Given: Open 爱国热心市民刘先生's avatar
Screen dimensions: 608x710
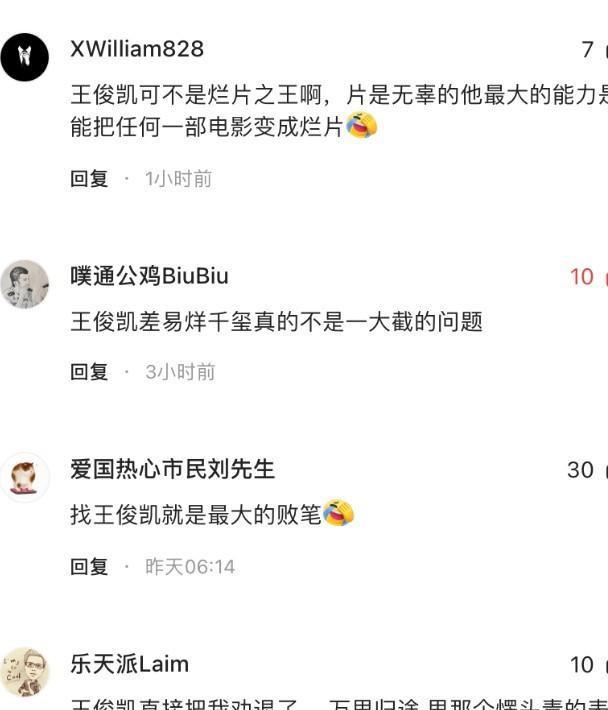Looking at the screenshot, I should point(25,477).
